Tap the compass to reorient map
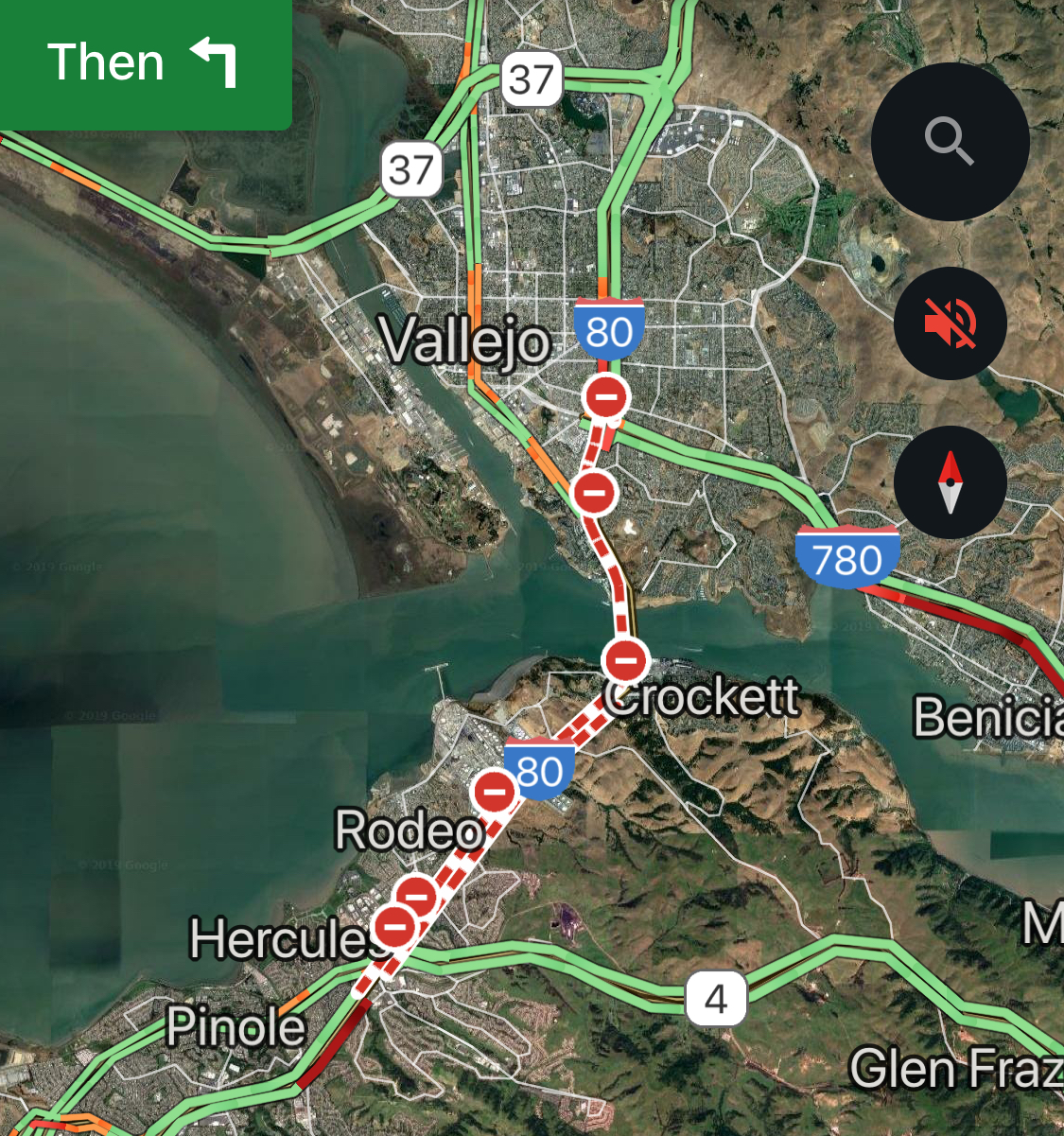This screenshot has width=1064, height=1136. coord(950,482)
